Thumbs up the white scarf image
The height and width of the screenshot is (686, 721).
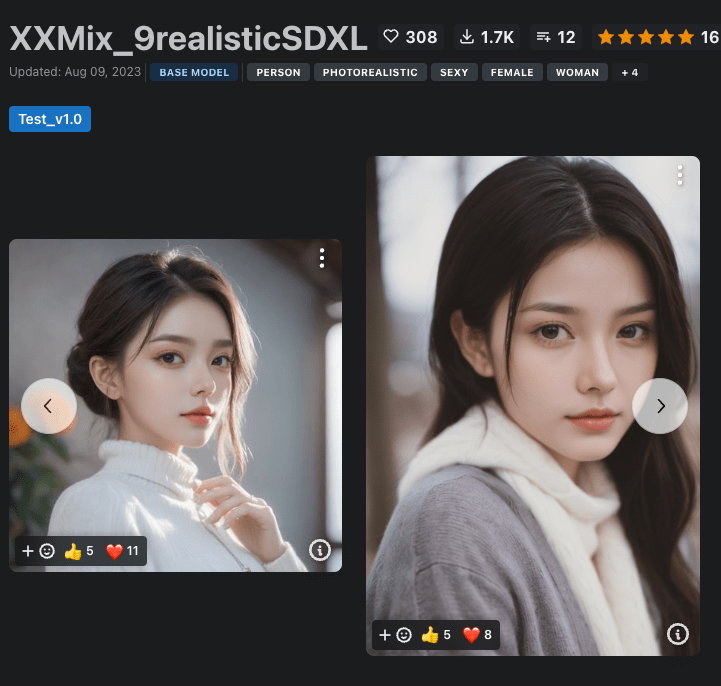point(436,634)
